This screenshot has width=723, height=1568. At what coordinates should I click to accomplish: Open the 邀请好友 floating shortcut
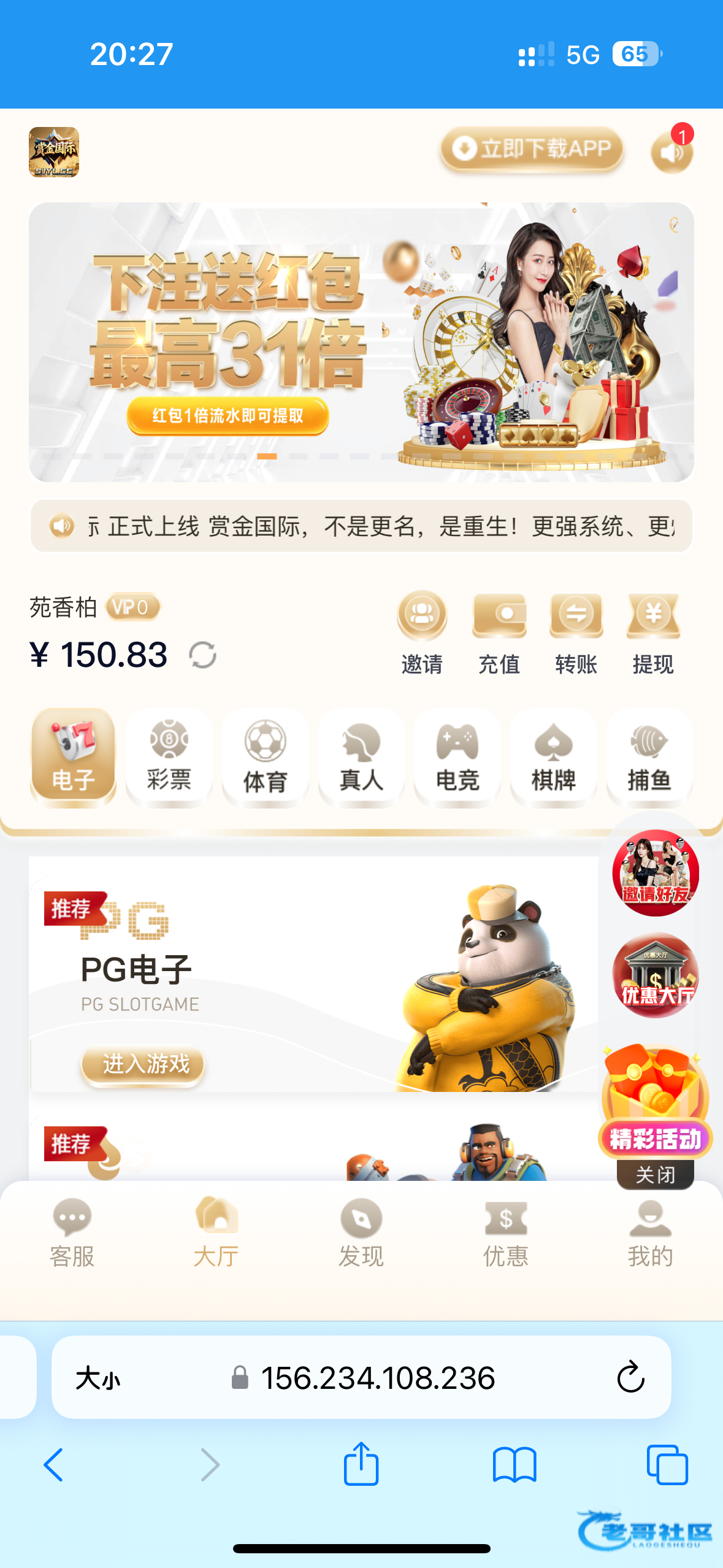tap(655, 872)
